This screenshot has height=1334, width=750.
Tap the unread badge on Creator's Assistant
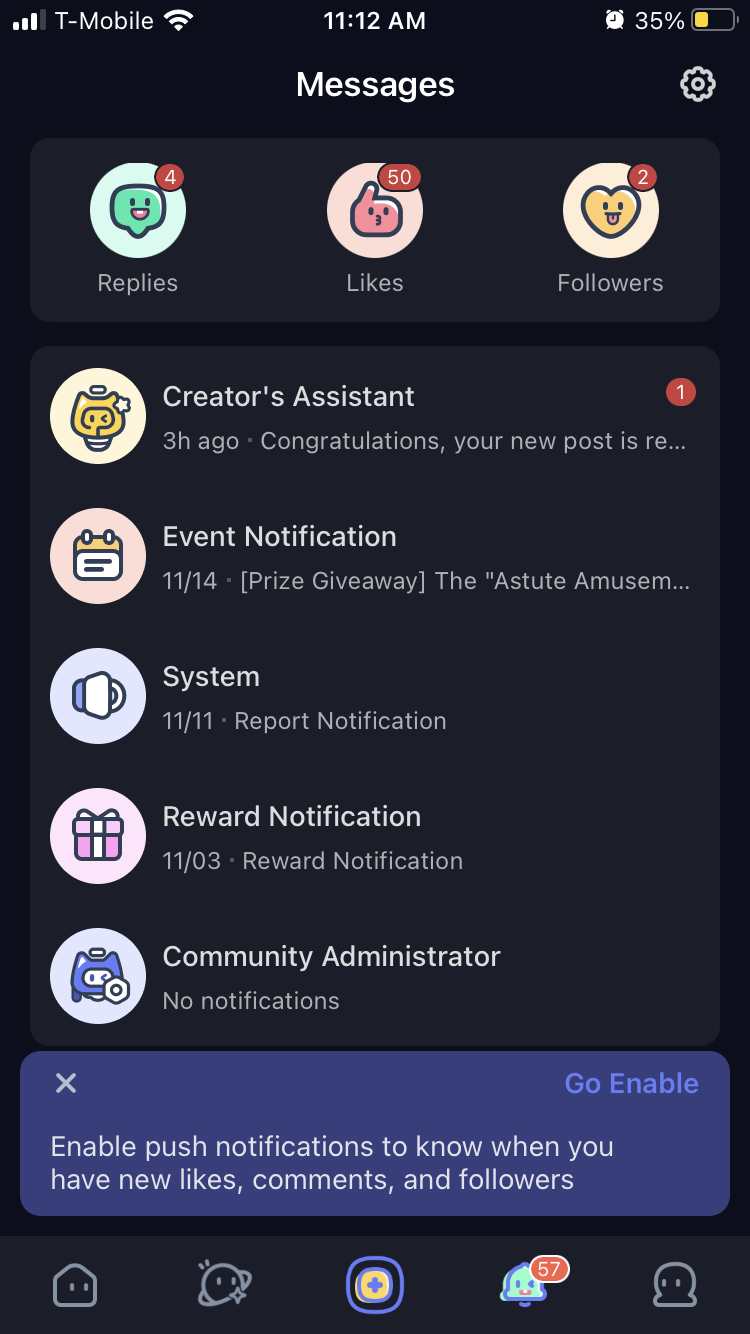coord(681,392)
